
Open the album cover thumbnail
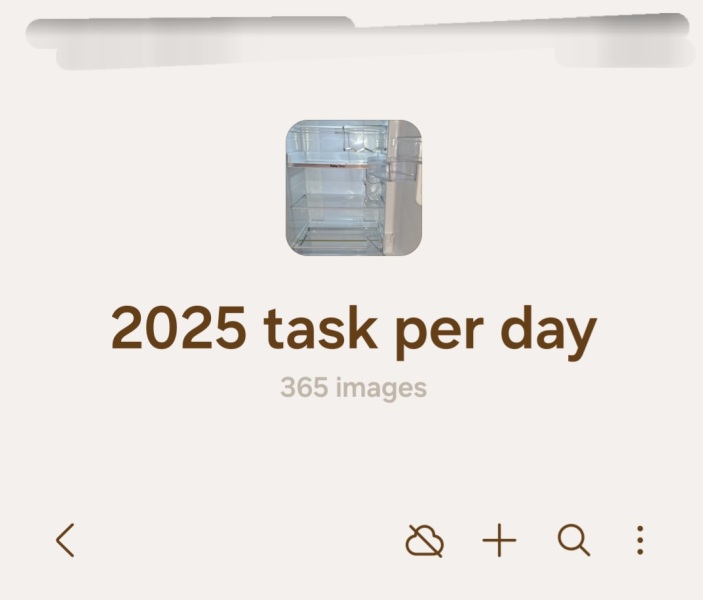point(354,188)
